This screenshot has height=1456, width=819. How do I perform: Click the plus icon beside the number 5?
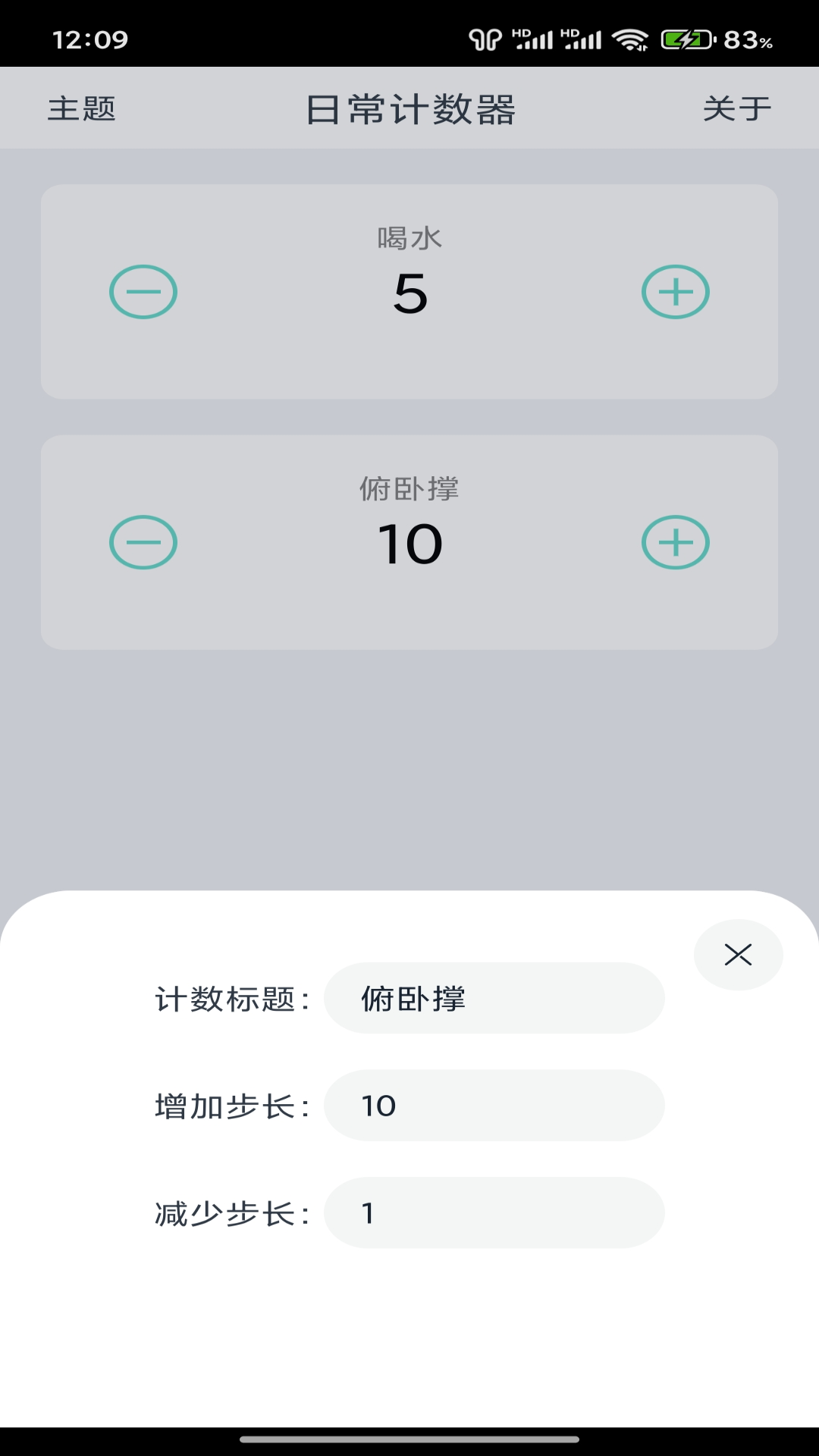(x=676, y=290)
